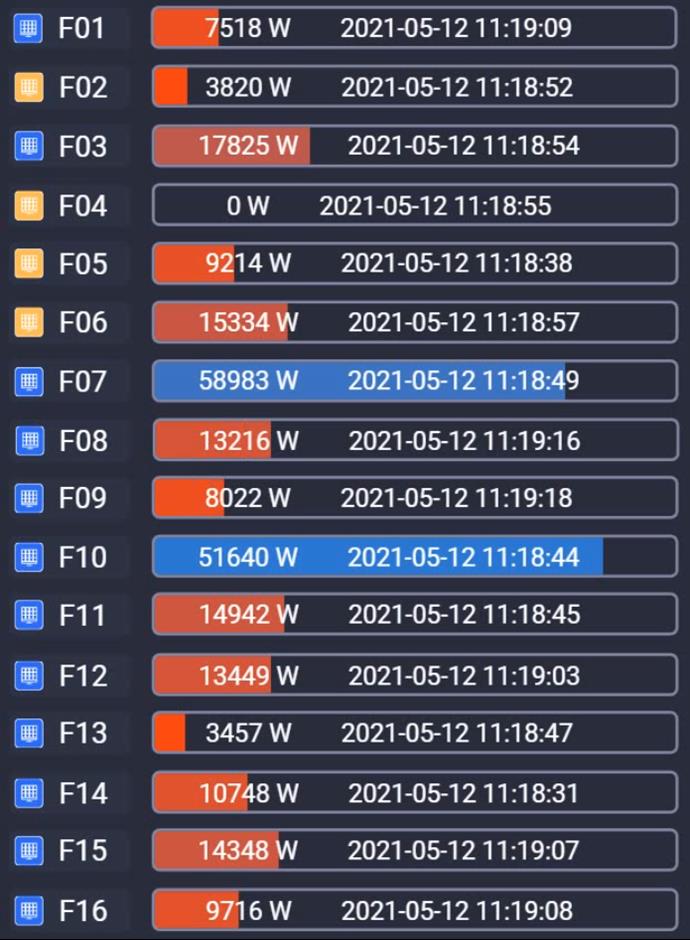Open the F15 row reading 14348 W
690x940 pixels.
pos(414,851)
